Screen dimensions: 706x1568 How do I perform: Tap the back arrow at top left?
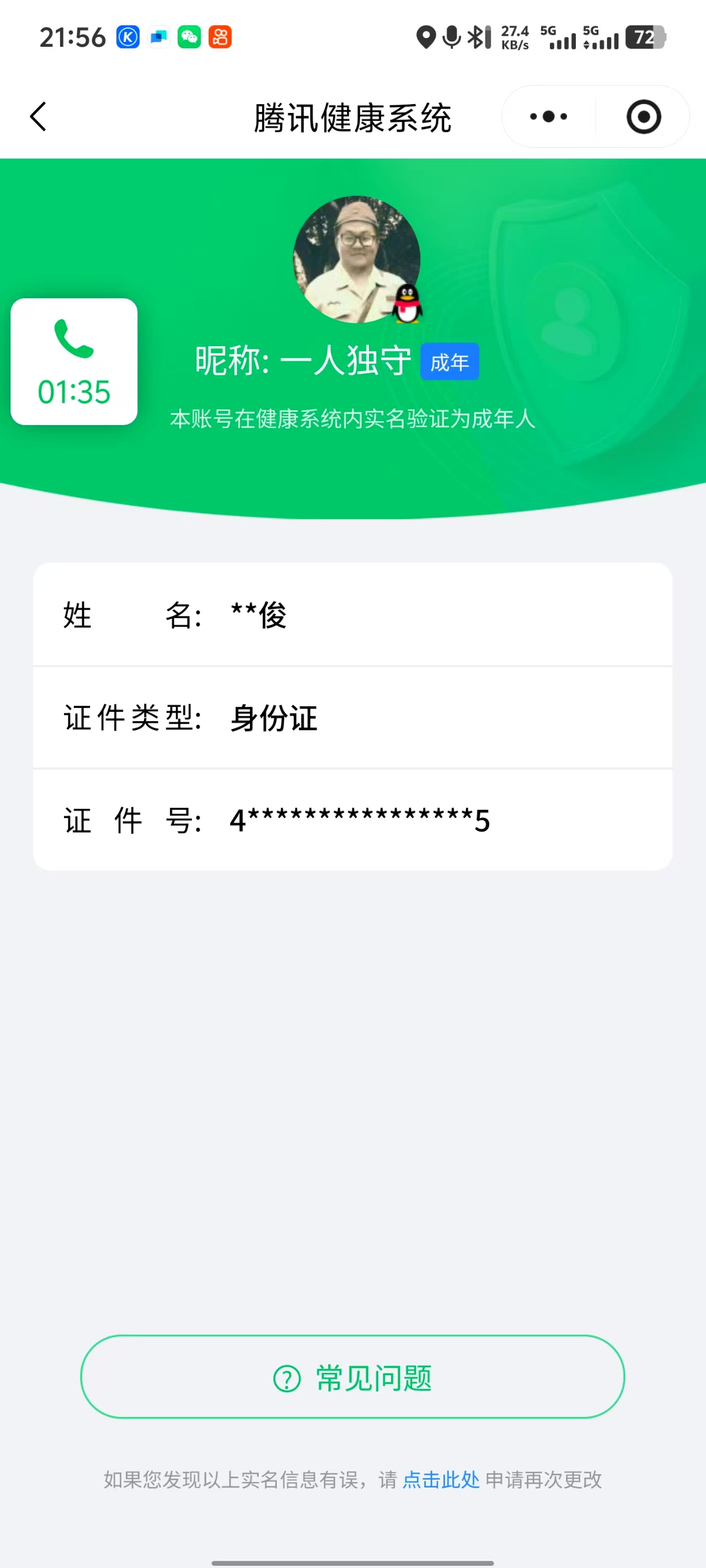click(x=39, y=116)
